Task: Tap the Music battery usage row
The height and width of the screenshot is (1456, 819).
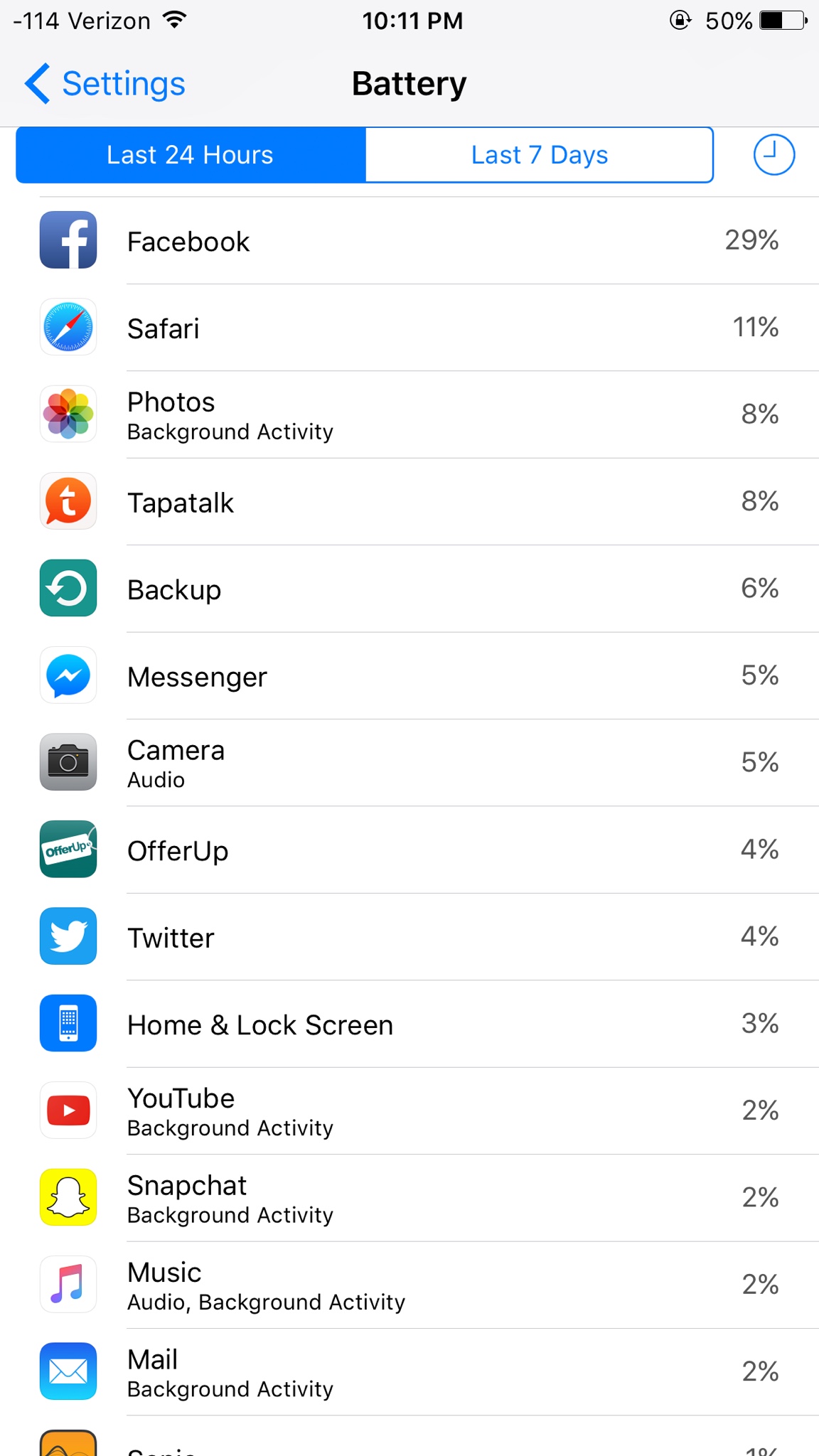Action: click(427, 1285)
